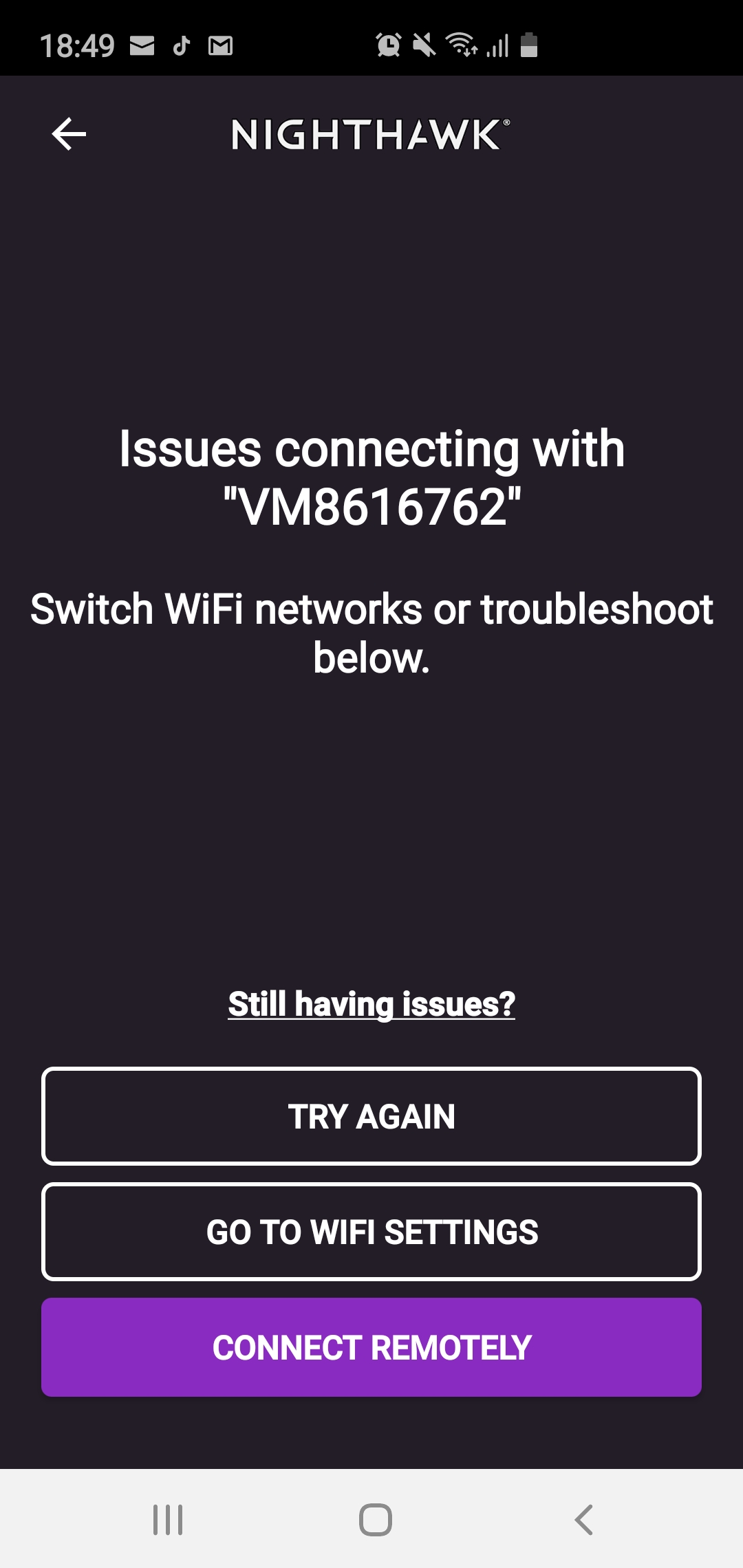743x1568 pixels.
Task: Tap the purple Connect Remotely button
Action: pos(371,1347)
